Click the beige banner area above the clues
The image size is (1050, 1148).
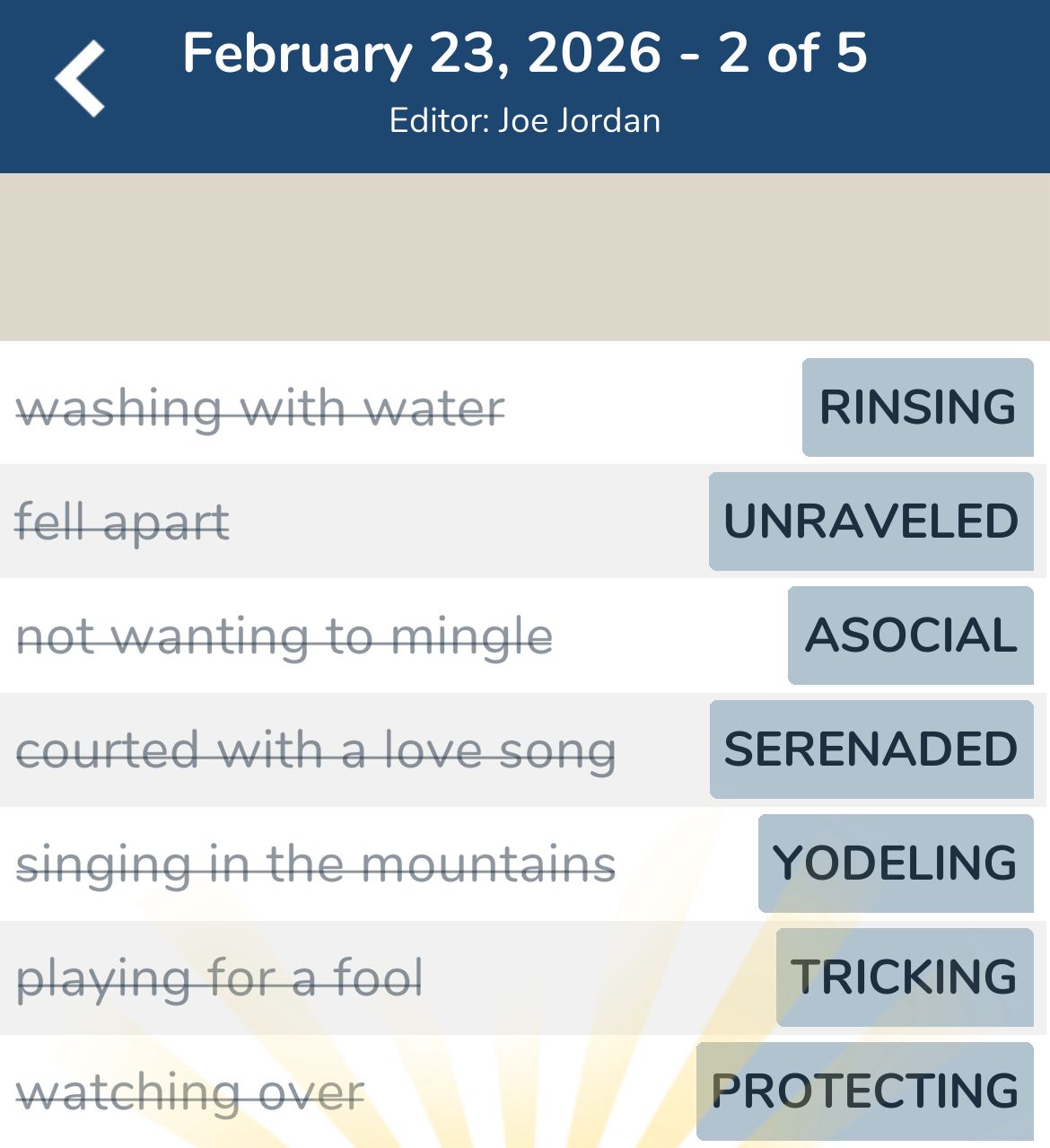click(525, 256)
